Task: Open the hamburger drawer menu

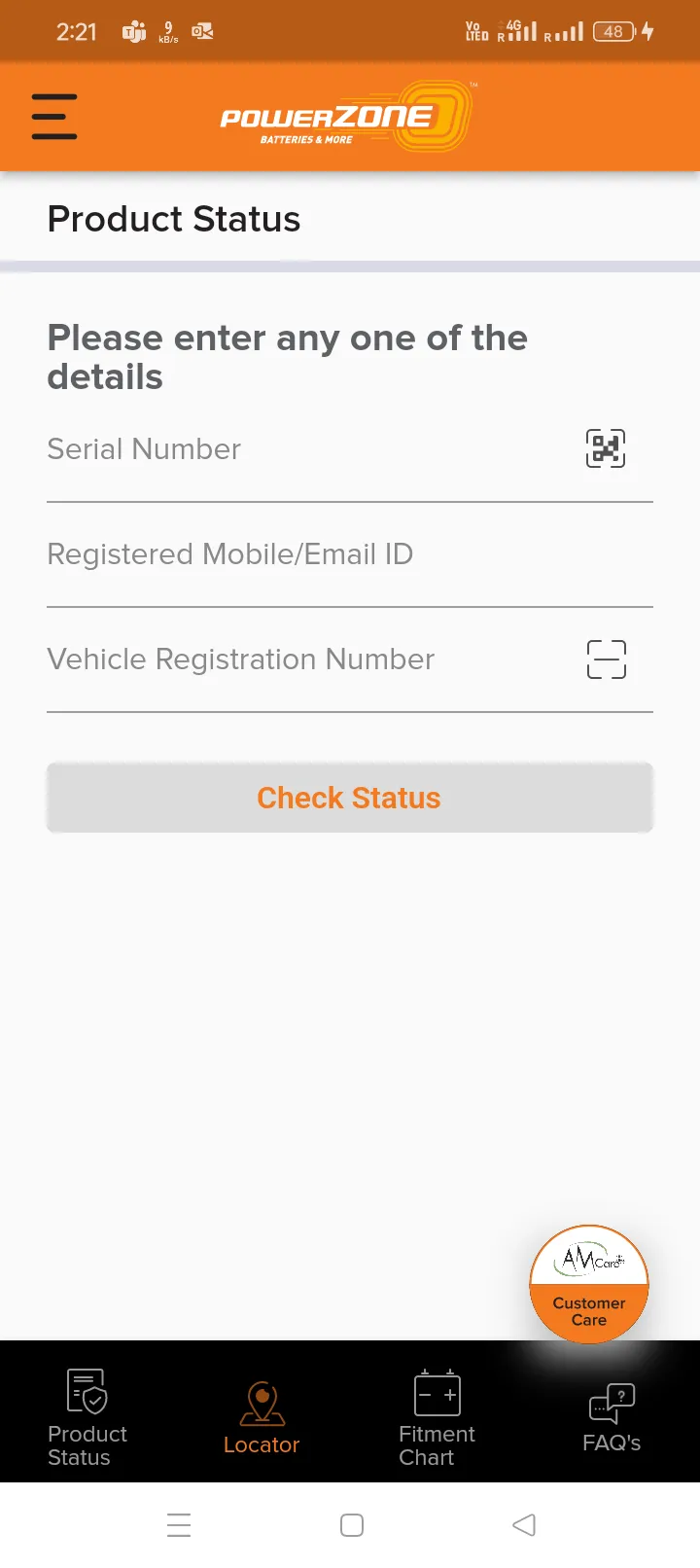Action: tap(54, 117)
